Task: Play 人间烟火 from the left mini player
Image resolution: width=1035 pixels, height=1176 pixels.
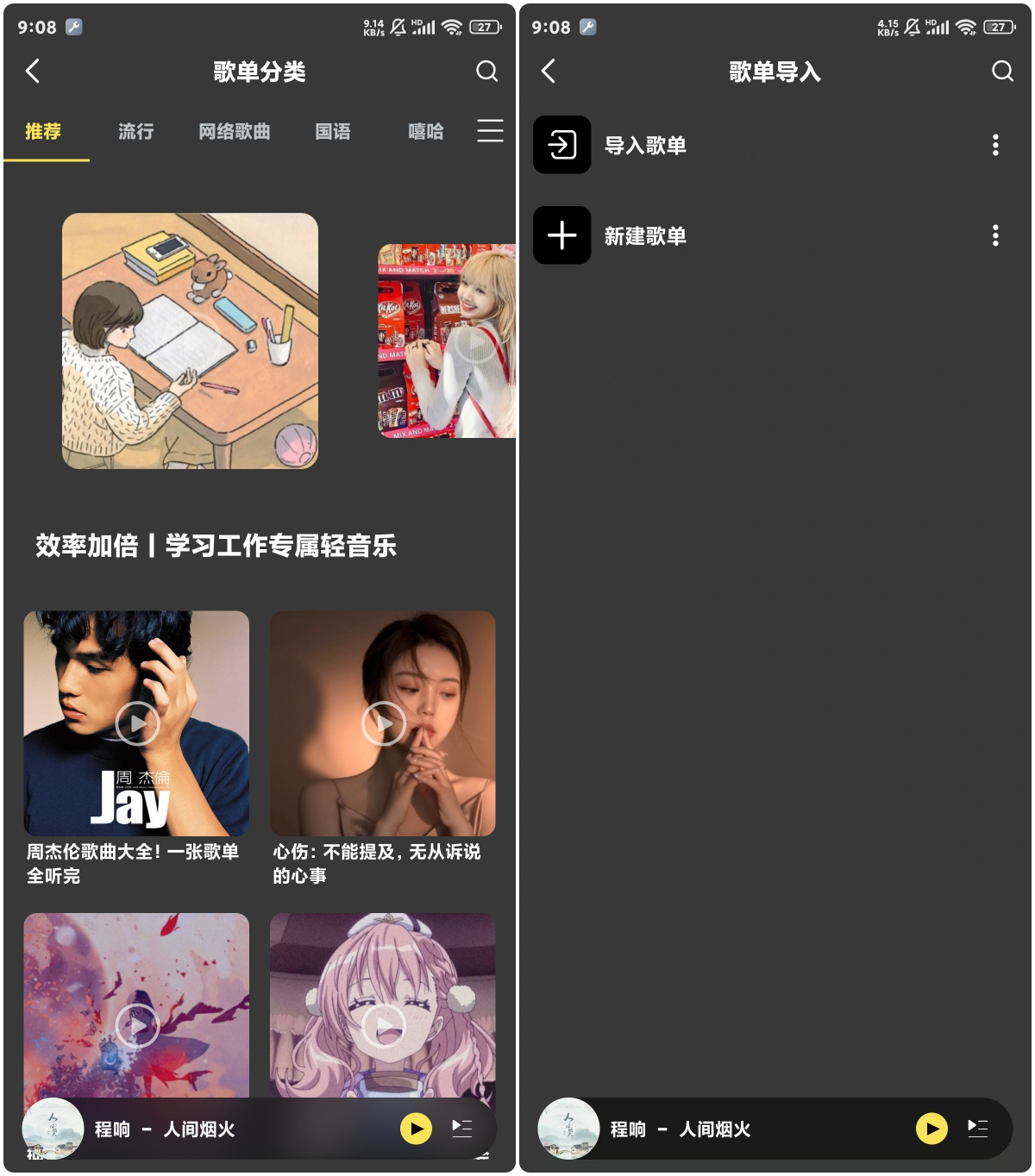Action: 417,1128
